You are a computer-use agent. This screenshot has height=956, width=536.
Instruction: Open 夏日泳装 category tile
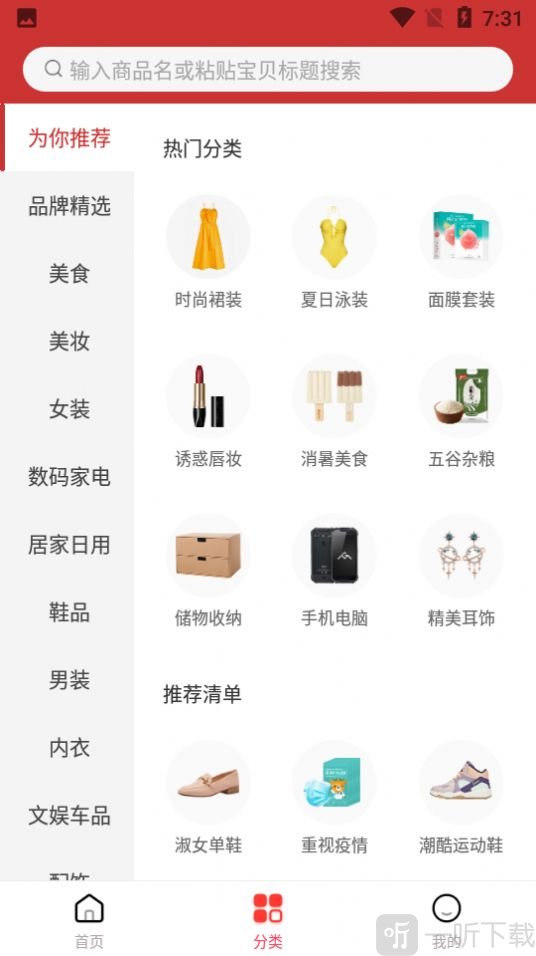point(334,252)
